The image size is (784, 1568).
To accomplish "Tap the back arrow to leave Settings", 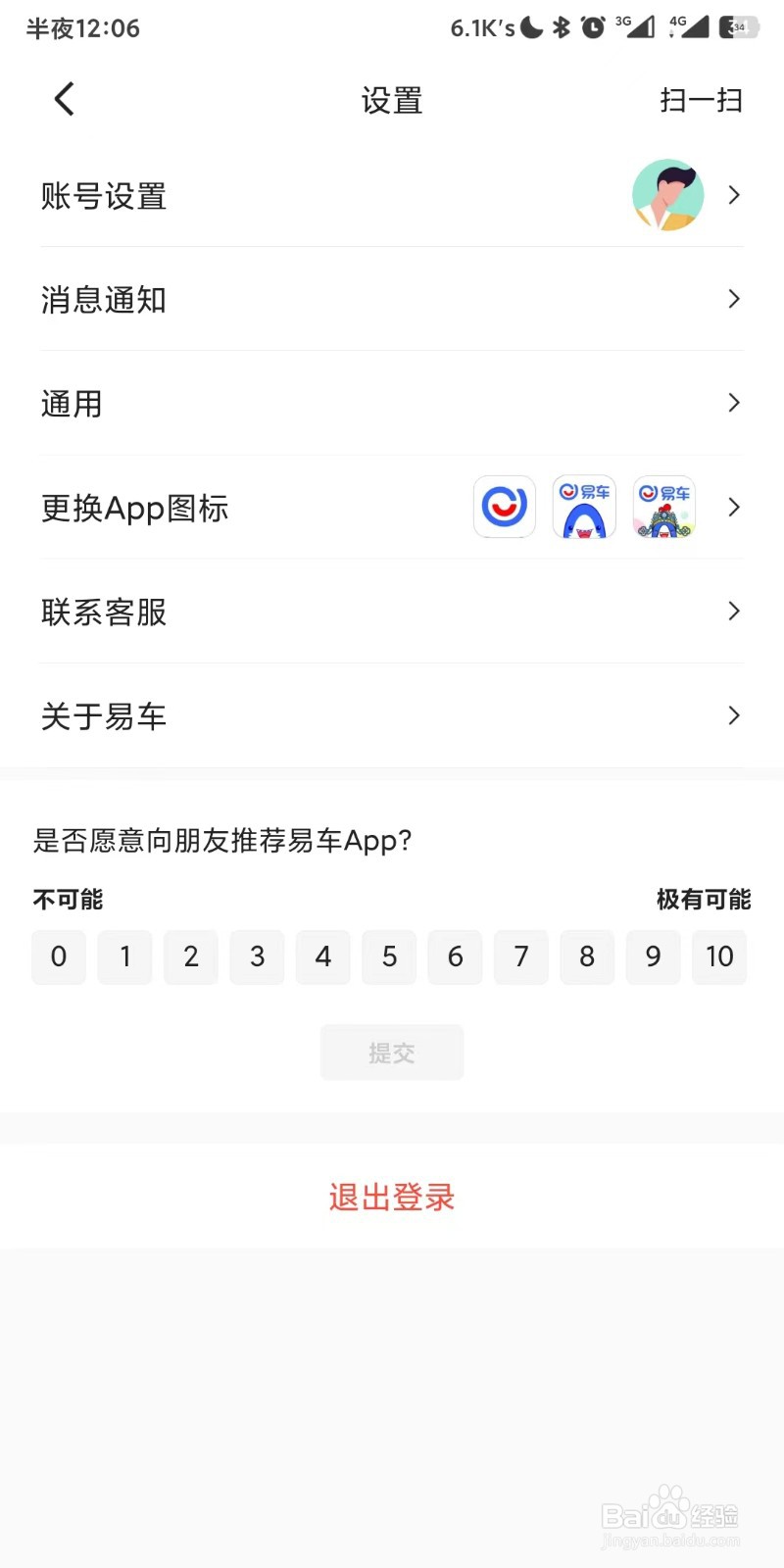I will 63,98.
